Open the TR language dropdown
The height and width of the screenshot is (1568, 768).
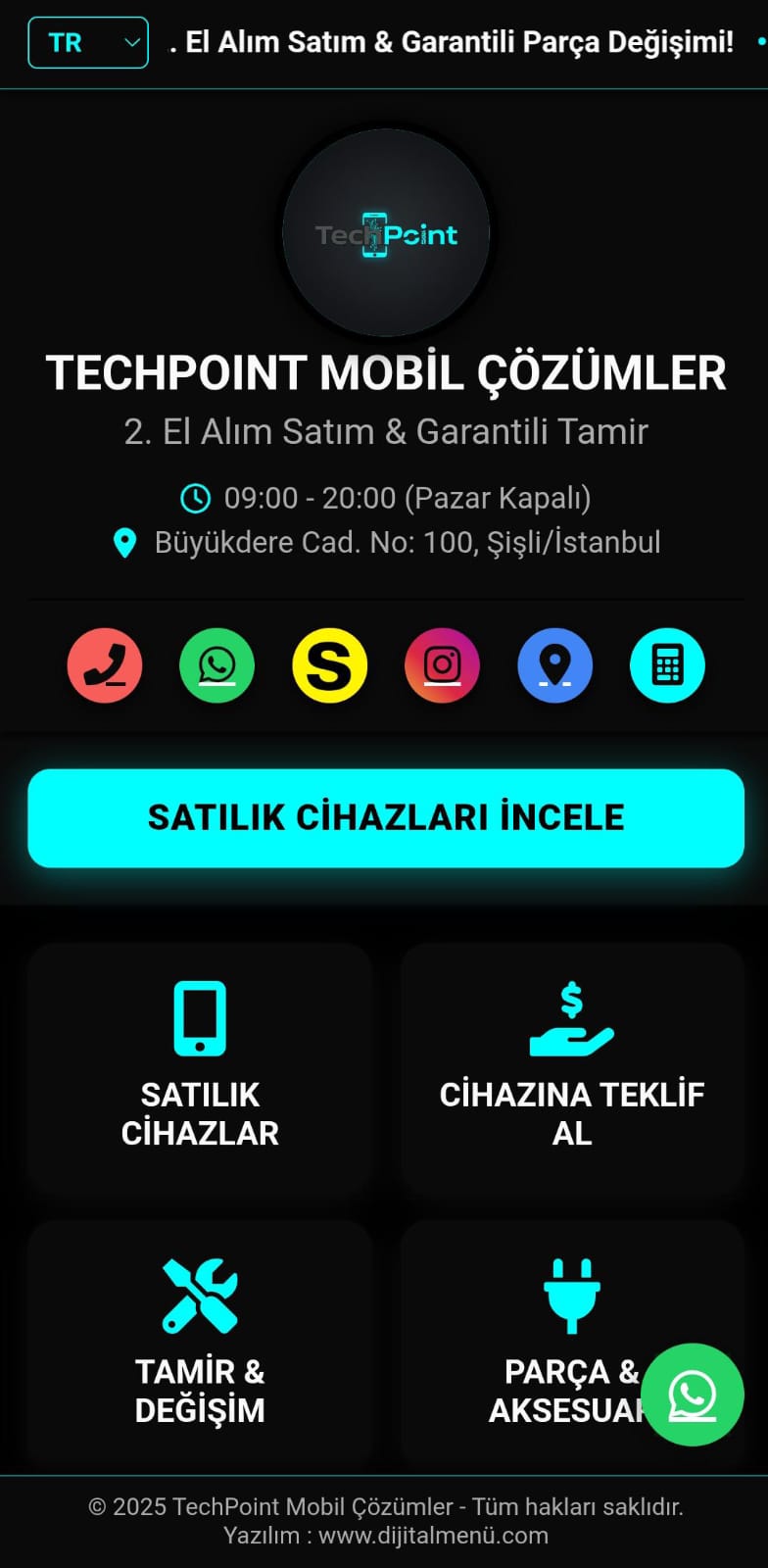(87, 42)
